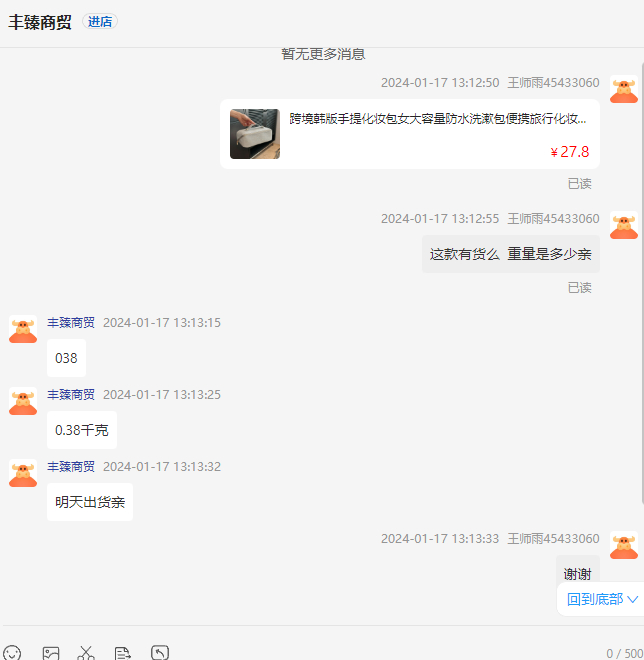This screenshot has height=660, width=644.
Task: Enter the 丰臻商贸 store via 进店
Action: pyautogui.click(x=99, y=22)
